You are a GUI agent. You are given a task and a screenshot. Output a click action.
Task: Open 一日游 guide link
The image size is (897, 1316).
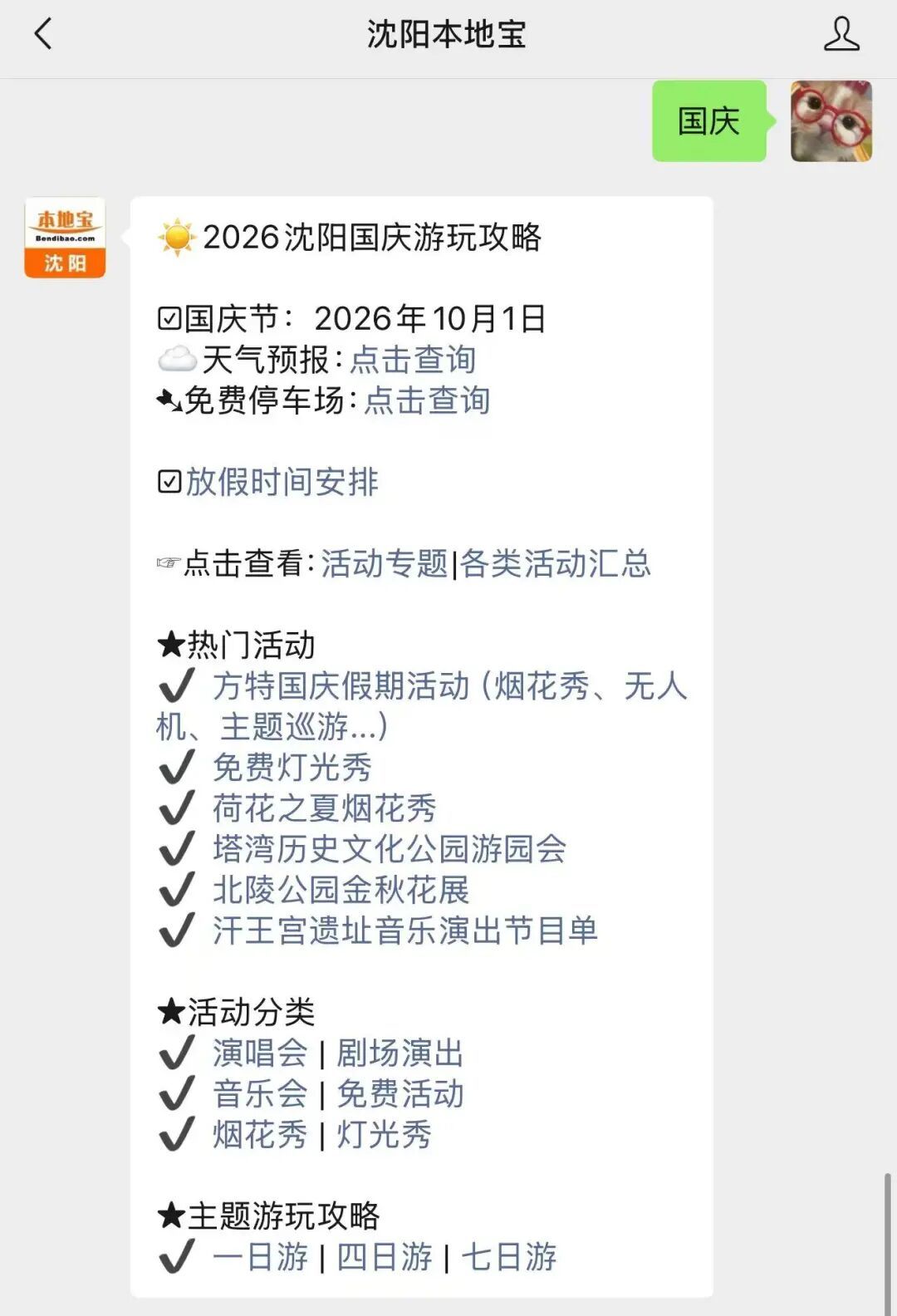(x=260, y=1256)
